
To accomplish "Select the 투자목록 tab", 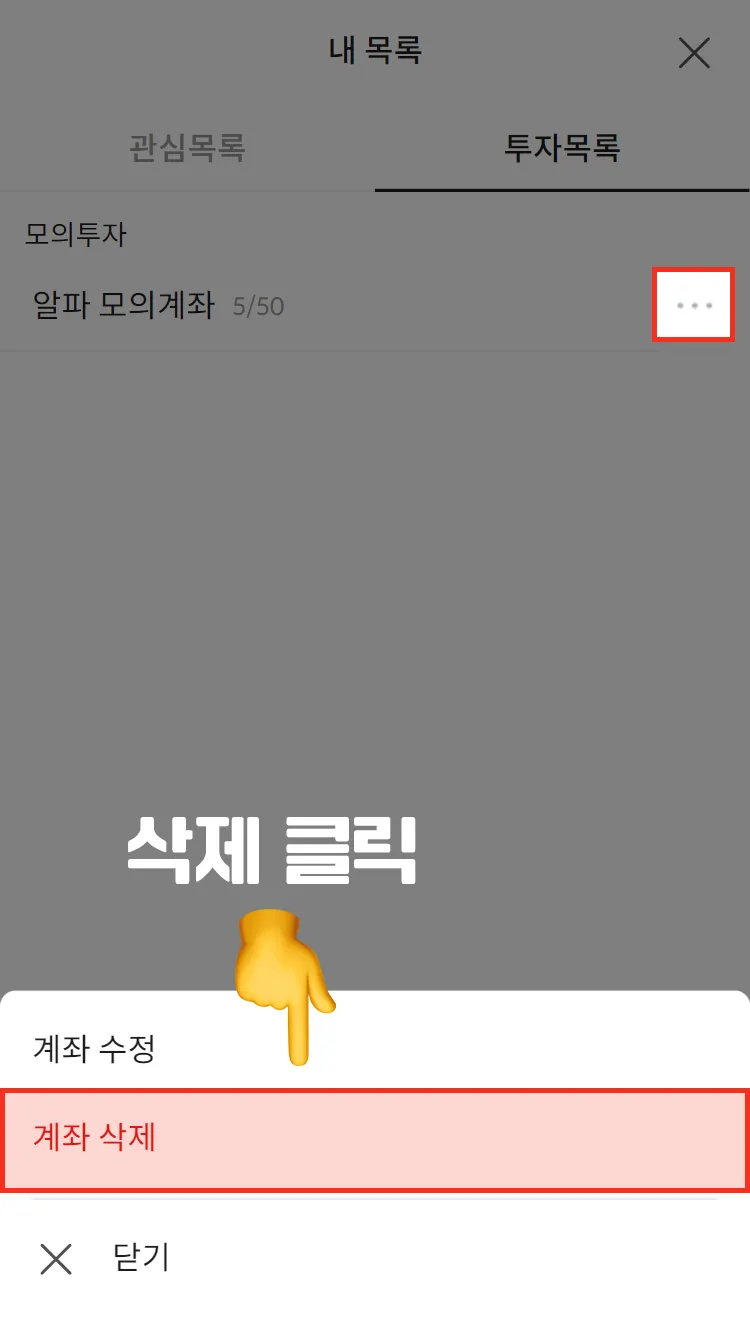I will 562,149.
